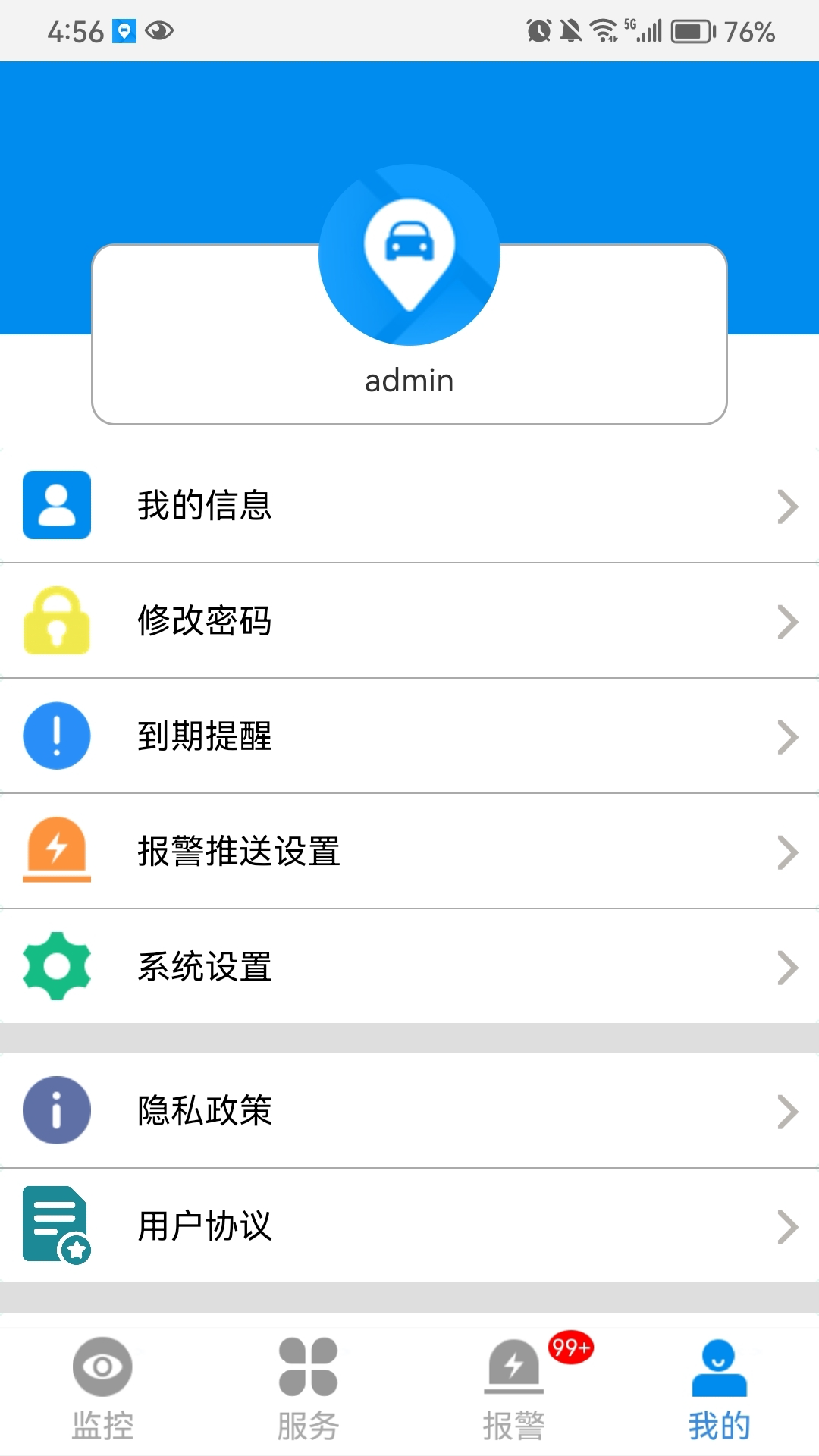This screenshot has width=819, height=1456.
Task: Go to 报警推送设置 alarm push settings
Action: (x=409, y=851)
